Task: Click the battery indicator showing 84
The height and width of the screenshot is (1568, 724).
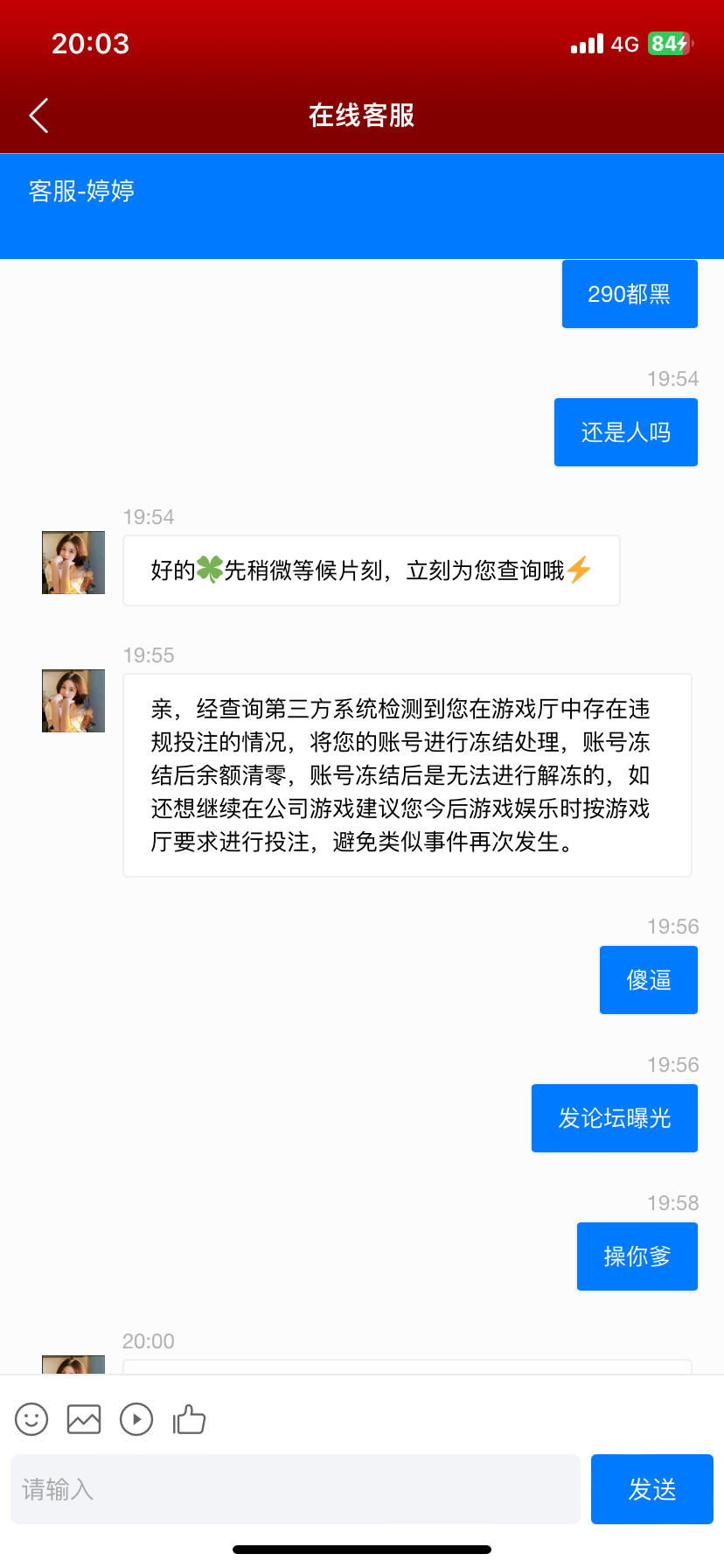Action: point(670,44)
